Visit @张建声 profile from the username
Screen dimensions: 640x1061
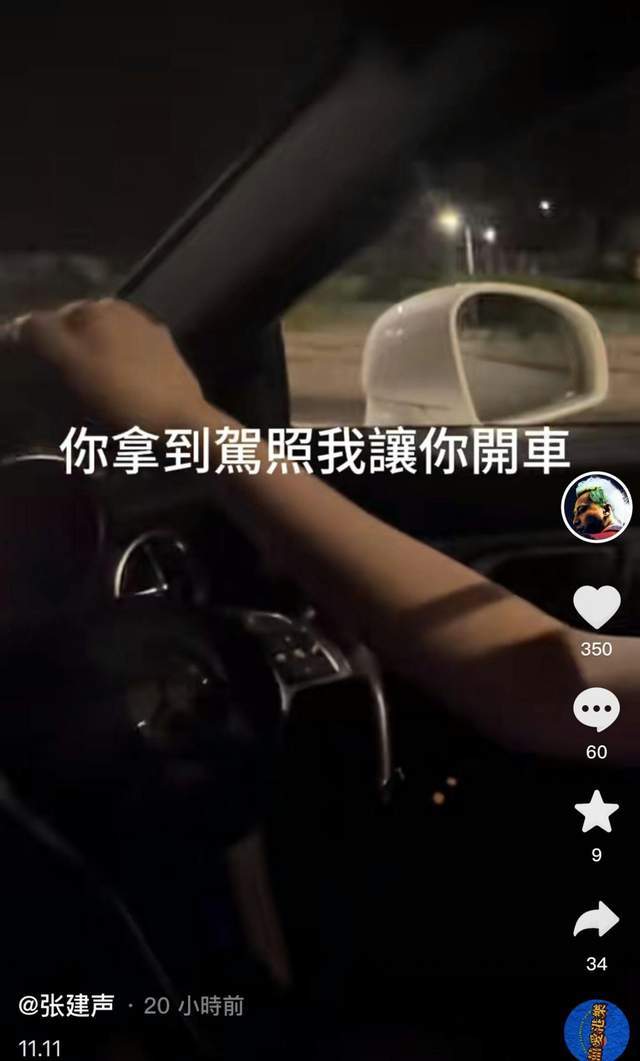66,1006
